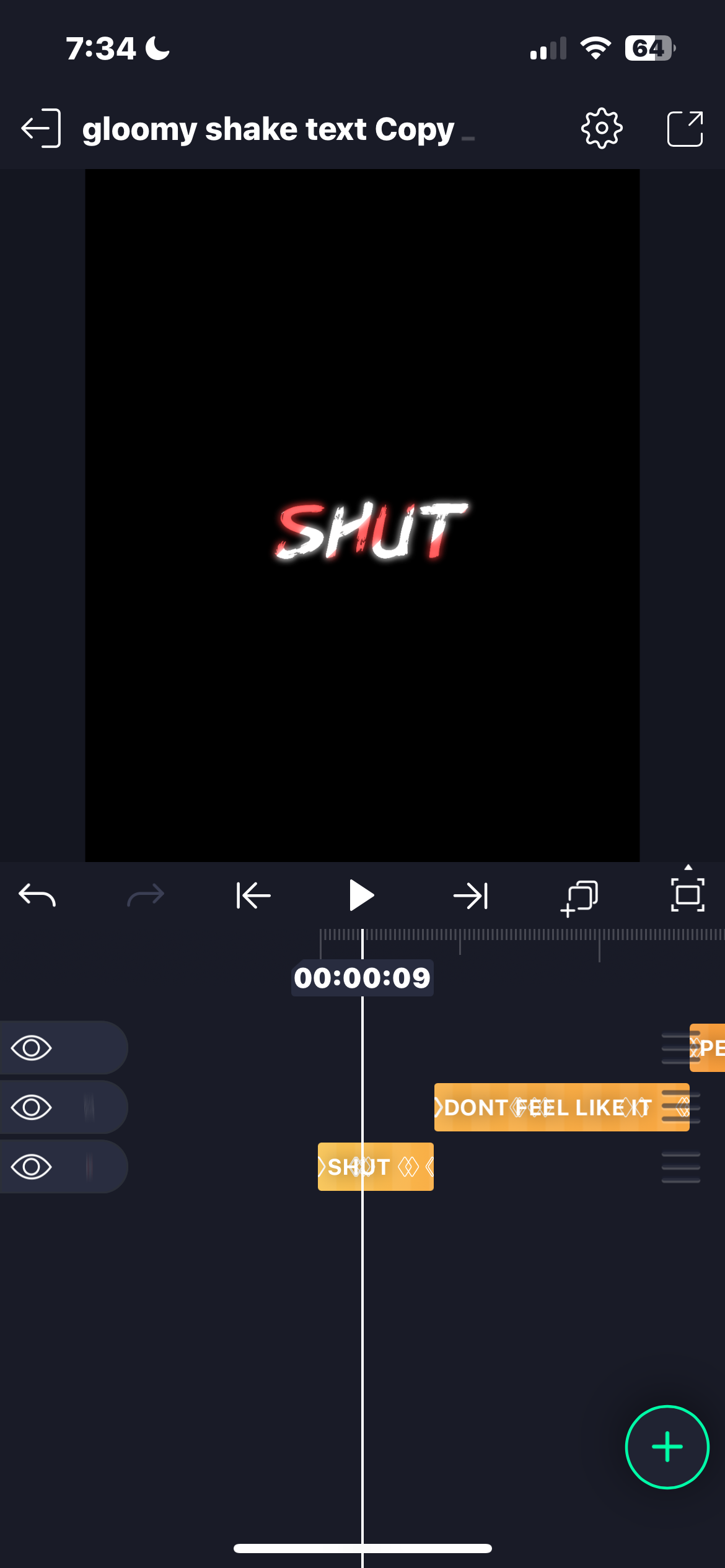Screen dimensions: 725x1568
Task: Undo the last action
Action: (37, 895)
